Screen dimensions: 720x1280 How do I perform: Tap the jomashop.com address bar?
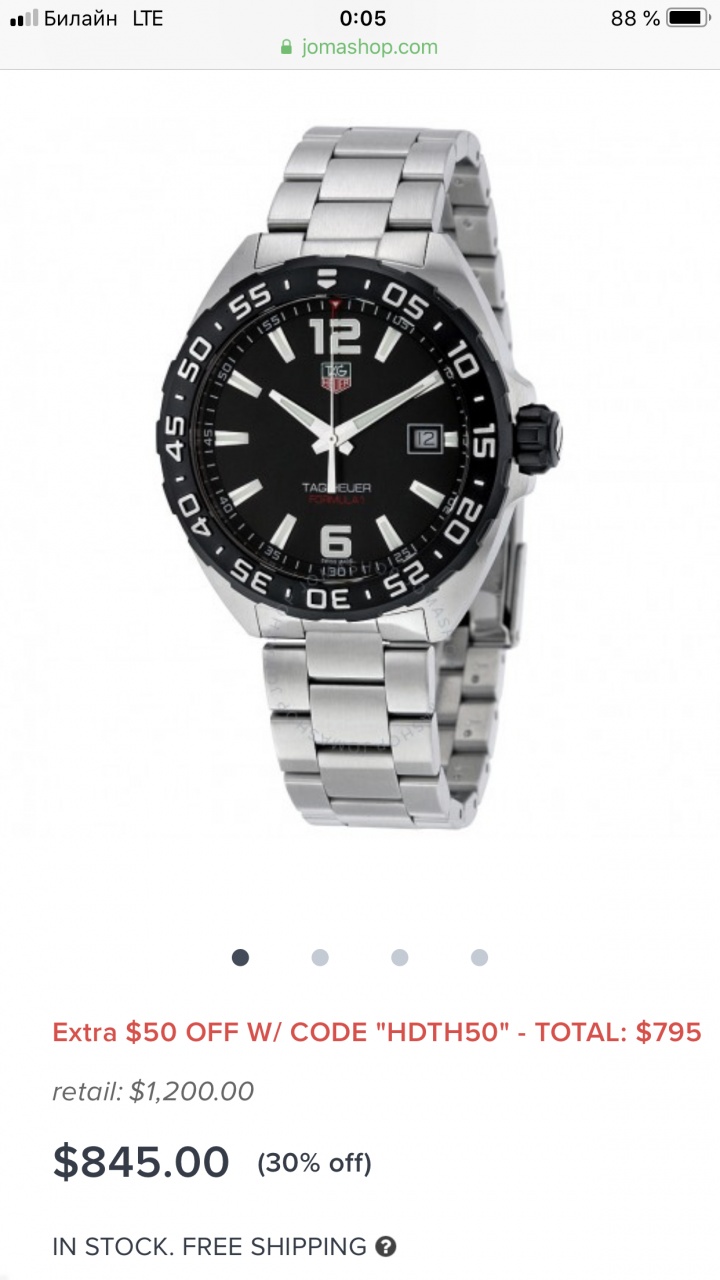pos(360,47)
